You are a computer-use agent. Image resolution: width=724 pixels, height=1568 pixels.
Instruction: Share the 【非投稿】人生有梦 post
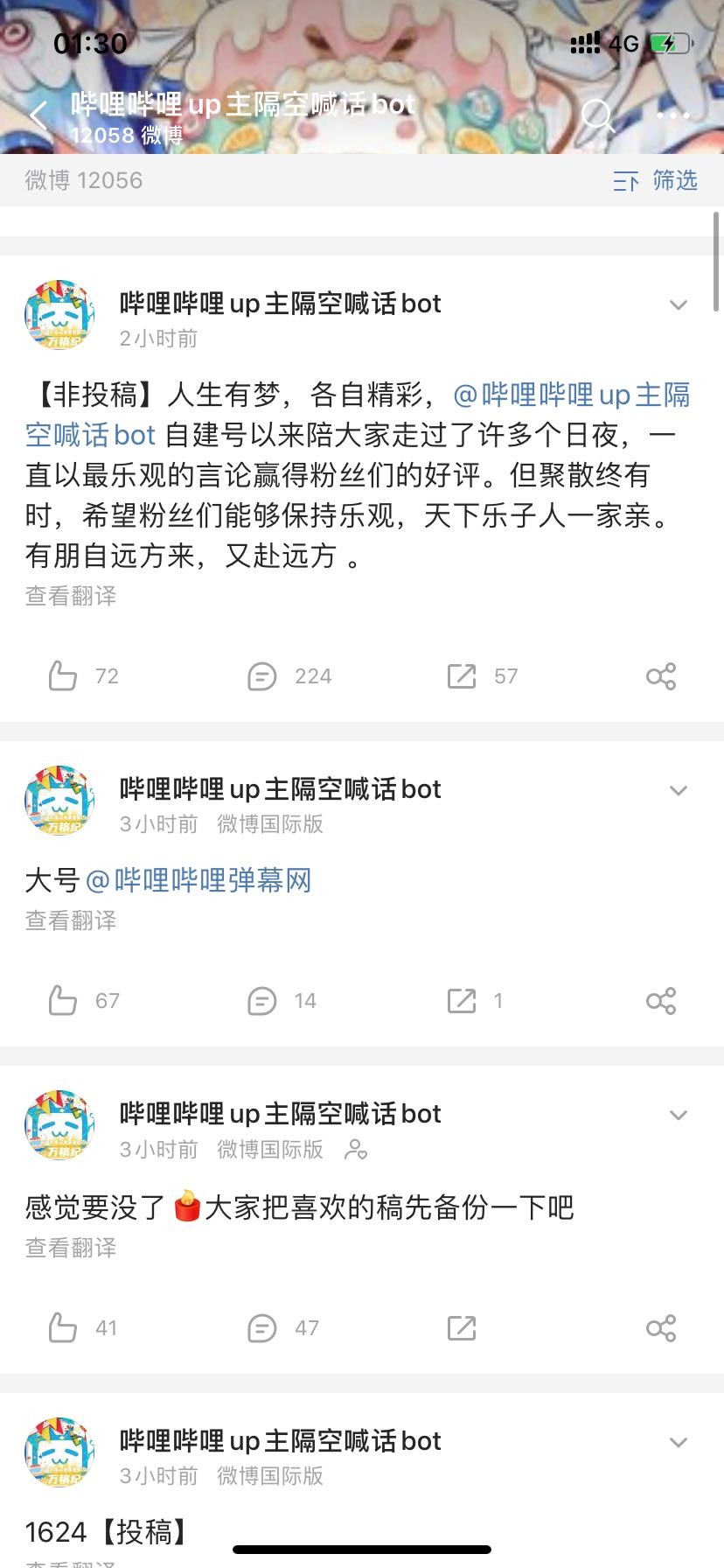(x=661, y=676)
